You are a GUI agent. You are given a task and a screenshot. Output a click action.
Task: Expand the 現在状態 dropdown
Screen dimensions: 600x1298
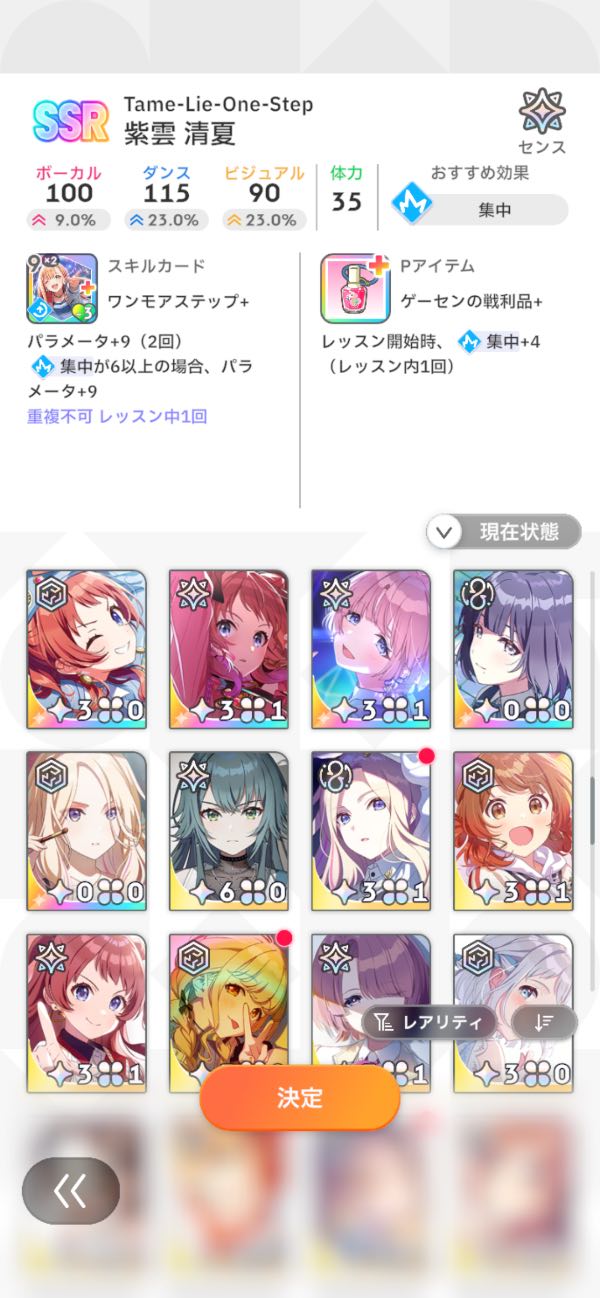503,532
